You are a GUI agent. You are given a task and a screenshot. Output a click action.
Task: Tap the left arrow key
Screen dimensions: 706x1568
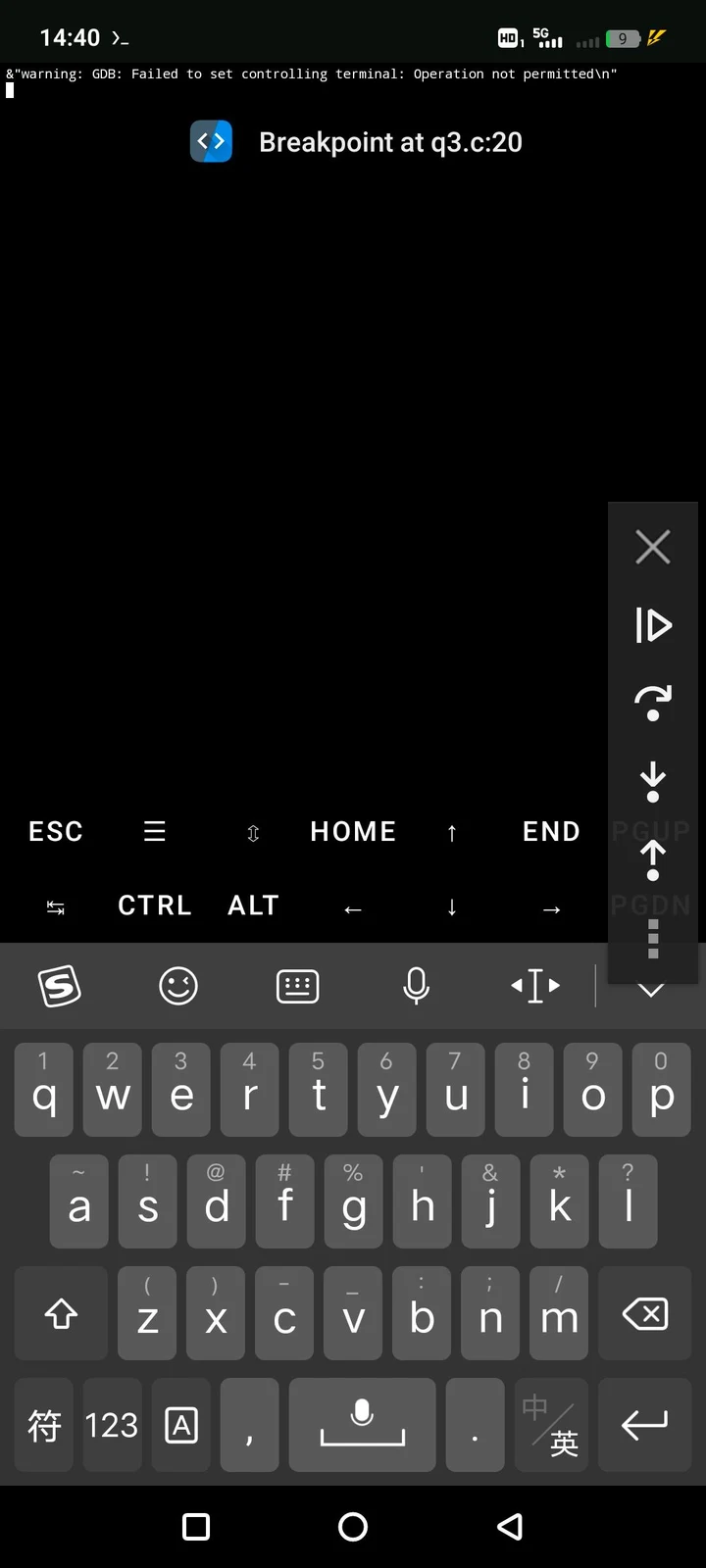coord(353,909)
